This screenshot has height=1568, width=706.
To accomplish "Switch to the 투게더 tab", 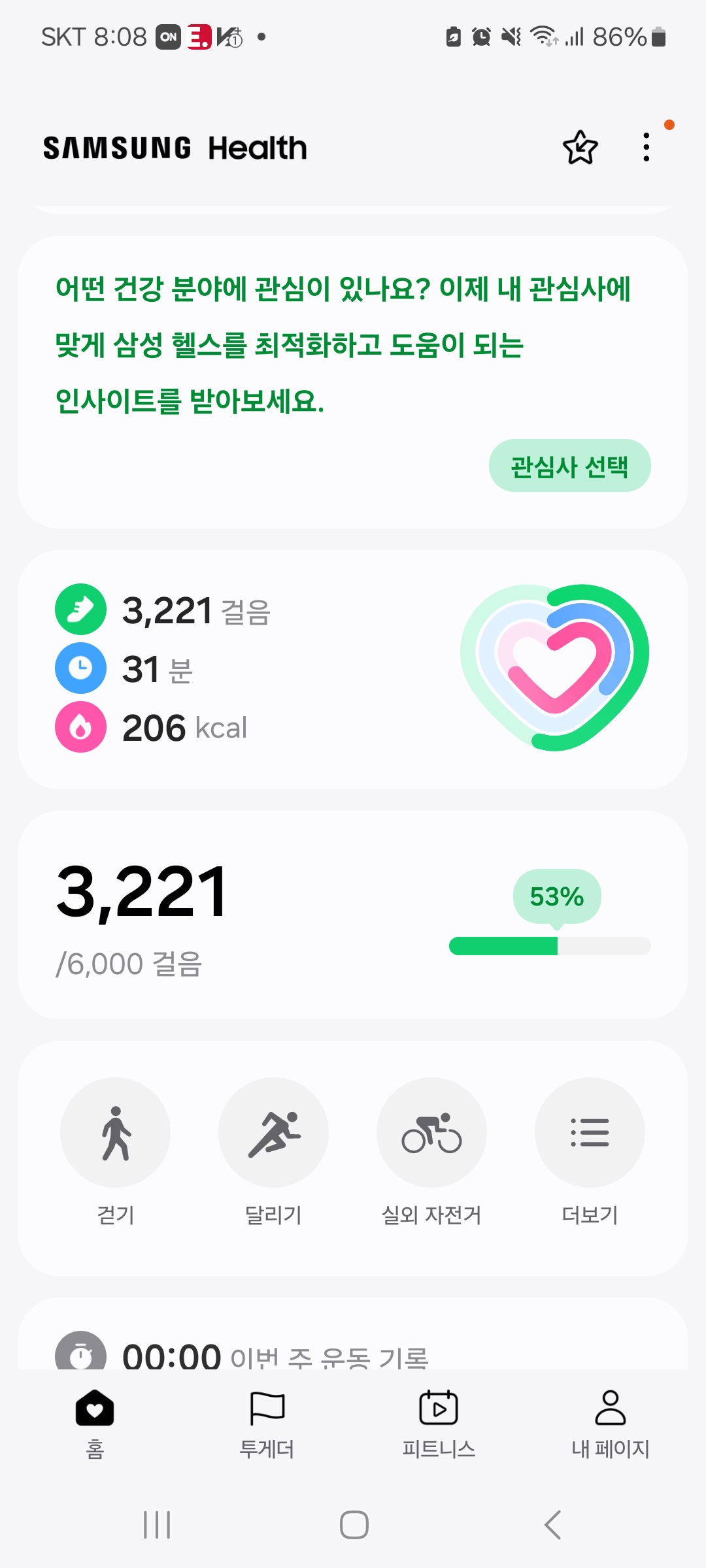I will (x=267, y=1424).
